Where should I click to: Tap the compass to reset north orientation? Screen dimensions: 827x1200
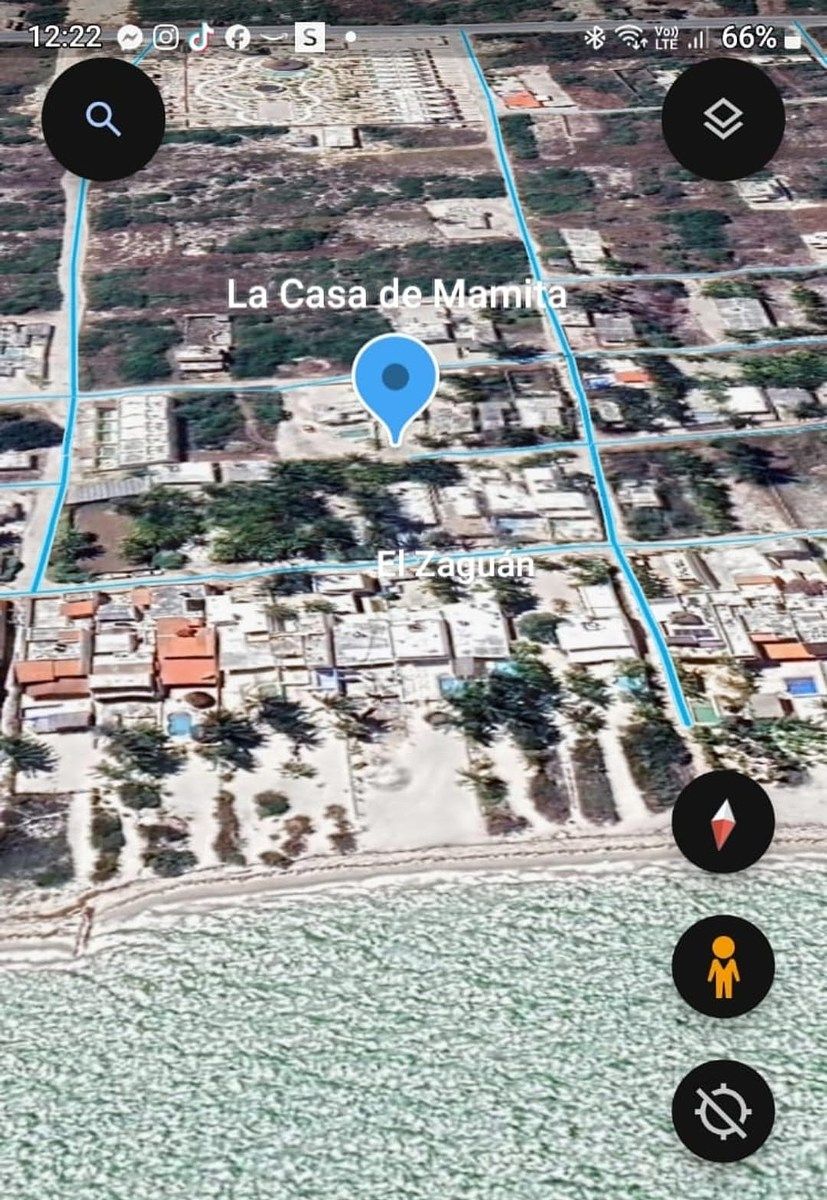click(x=723, y=820)
